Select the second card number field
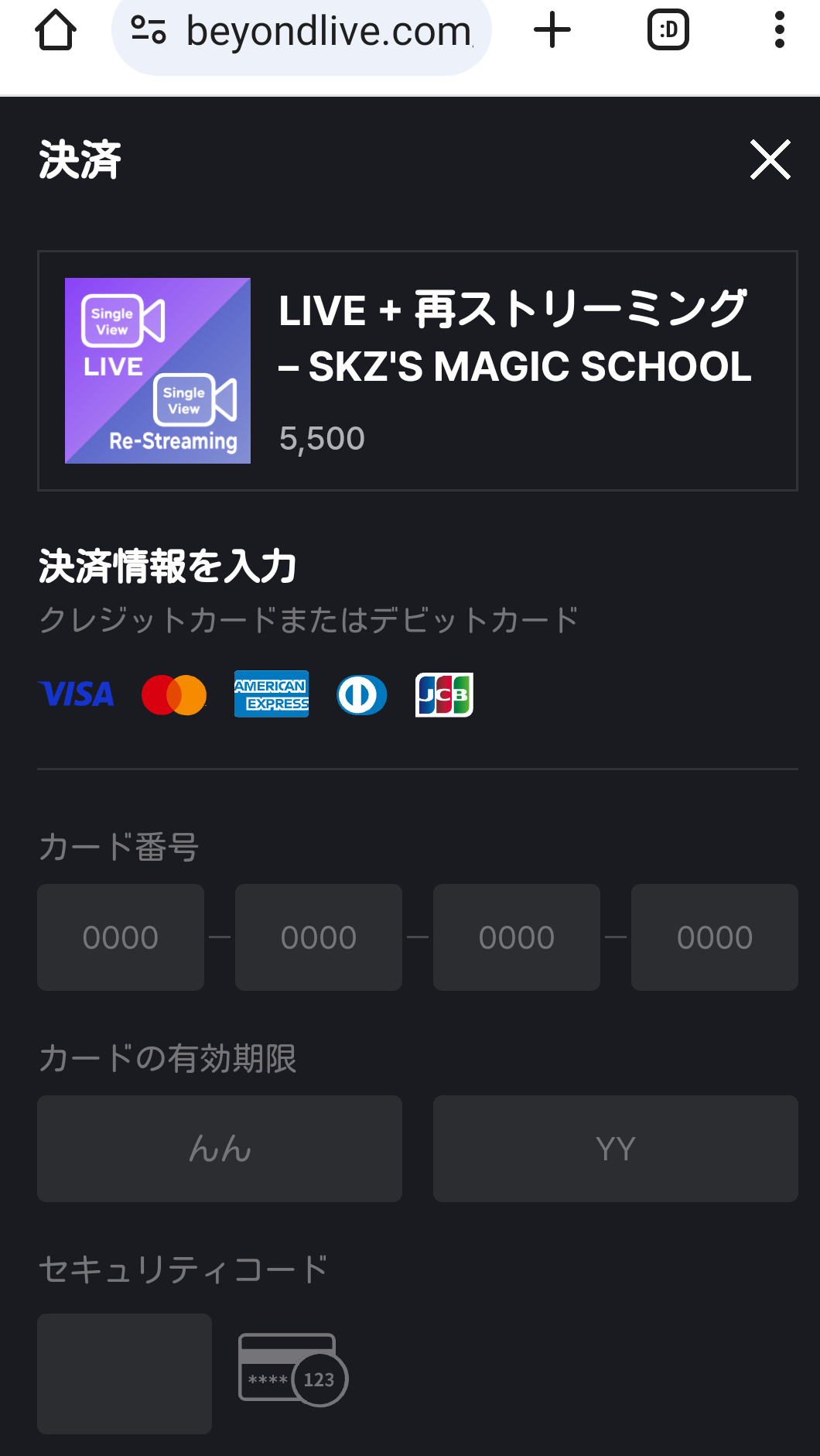The image size is (820, 1456). [319, 937]
